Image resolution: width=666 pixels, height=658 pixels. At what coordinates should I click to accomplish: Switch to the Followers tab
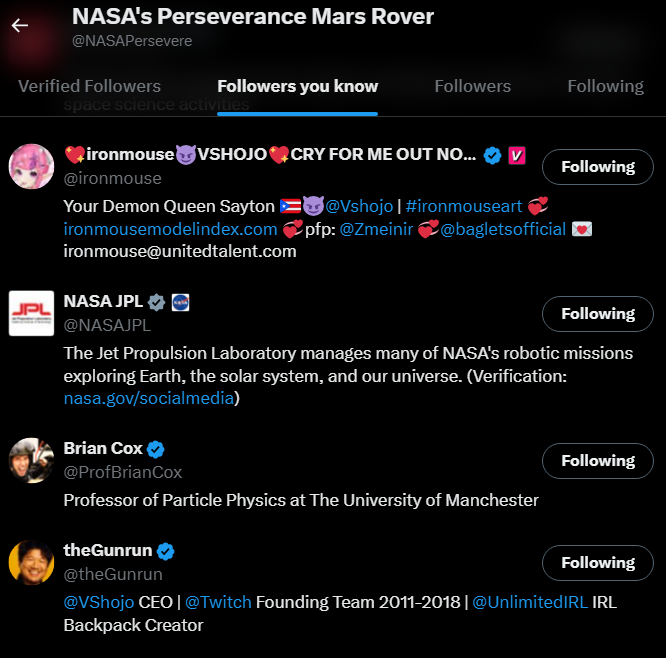[472, 86]
